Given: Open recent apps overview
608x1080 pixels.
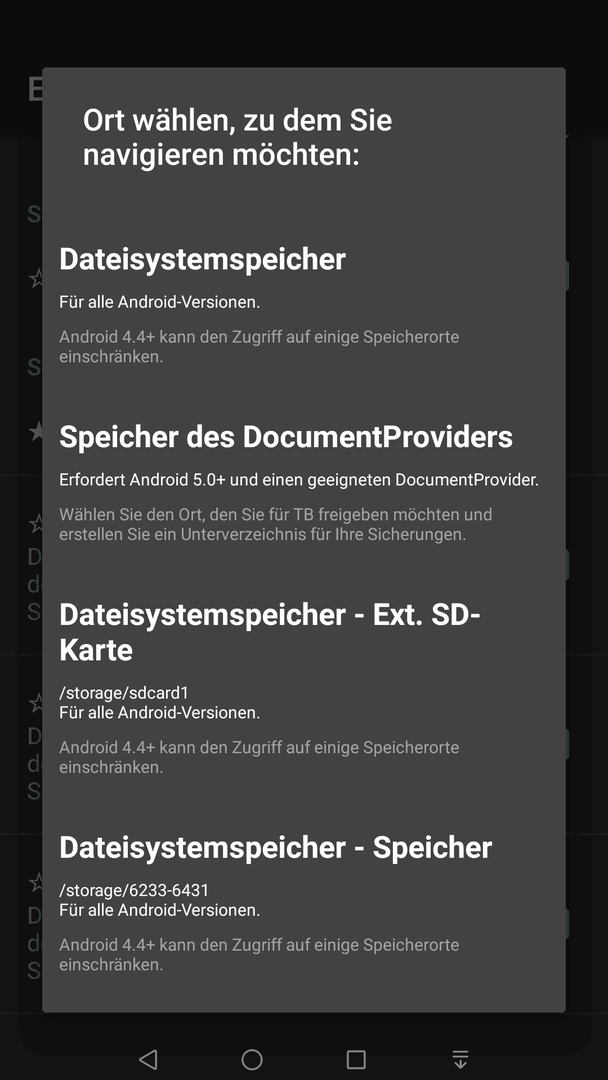Looking at the screenshot, I should 356,1059.
